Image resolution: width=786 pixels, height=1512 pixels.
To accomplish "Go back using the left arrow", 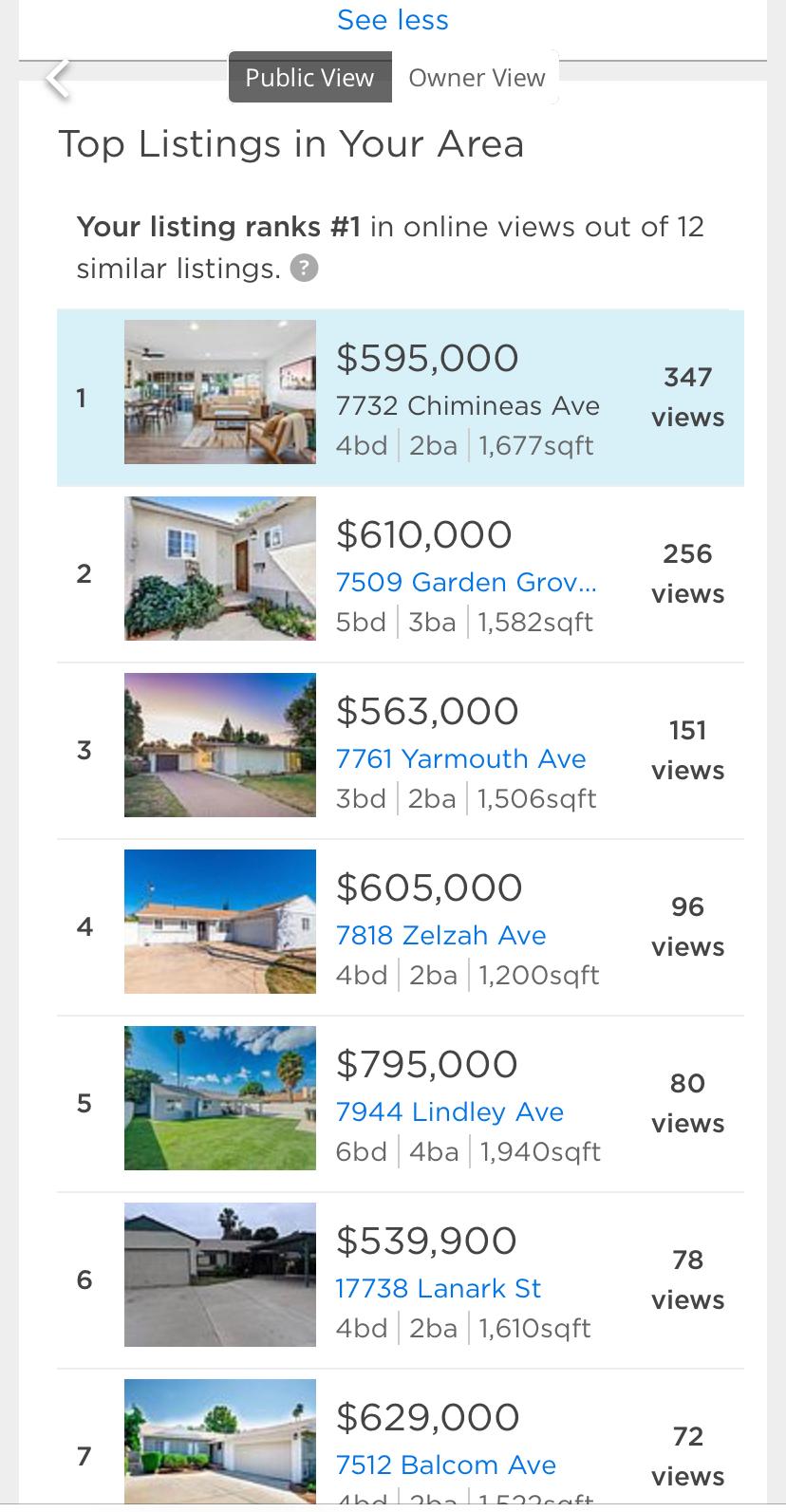I will click(x=58, y=79).
